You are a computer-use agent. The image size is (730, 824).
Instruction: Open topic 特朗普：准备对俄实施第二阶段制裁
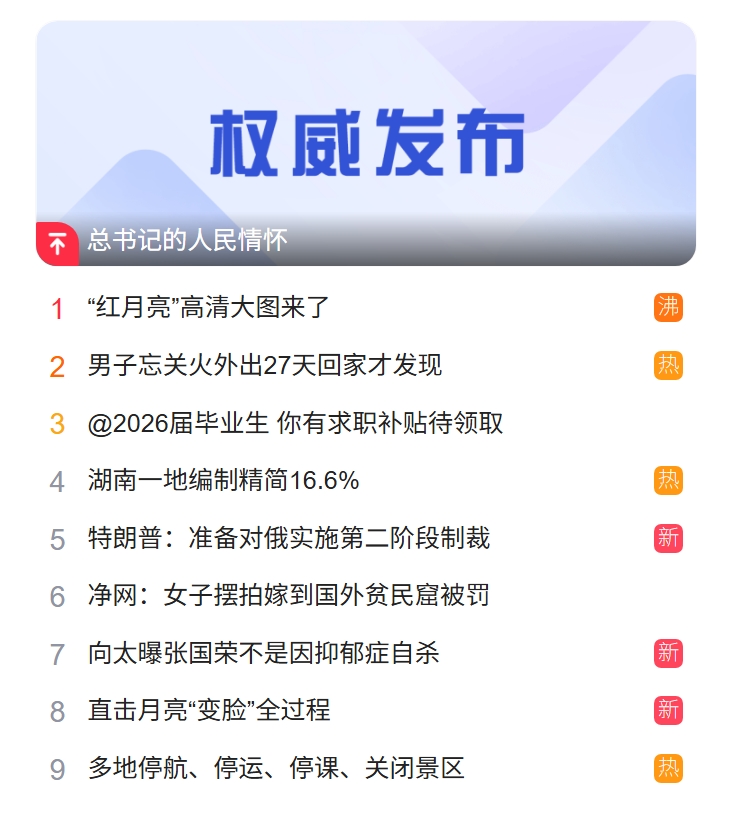[x=289, y=538]
